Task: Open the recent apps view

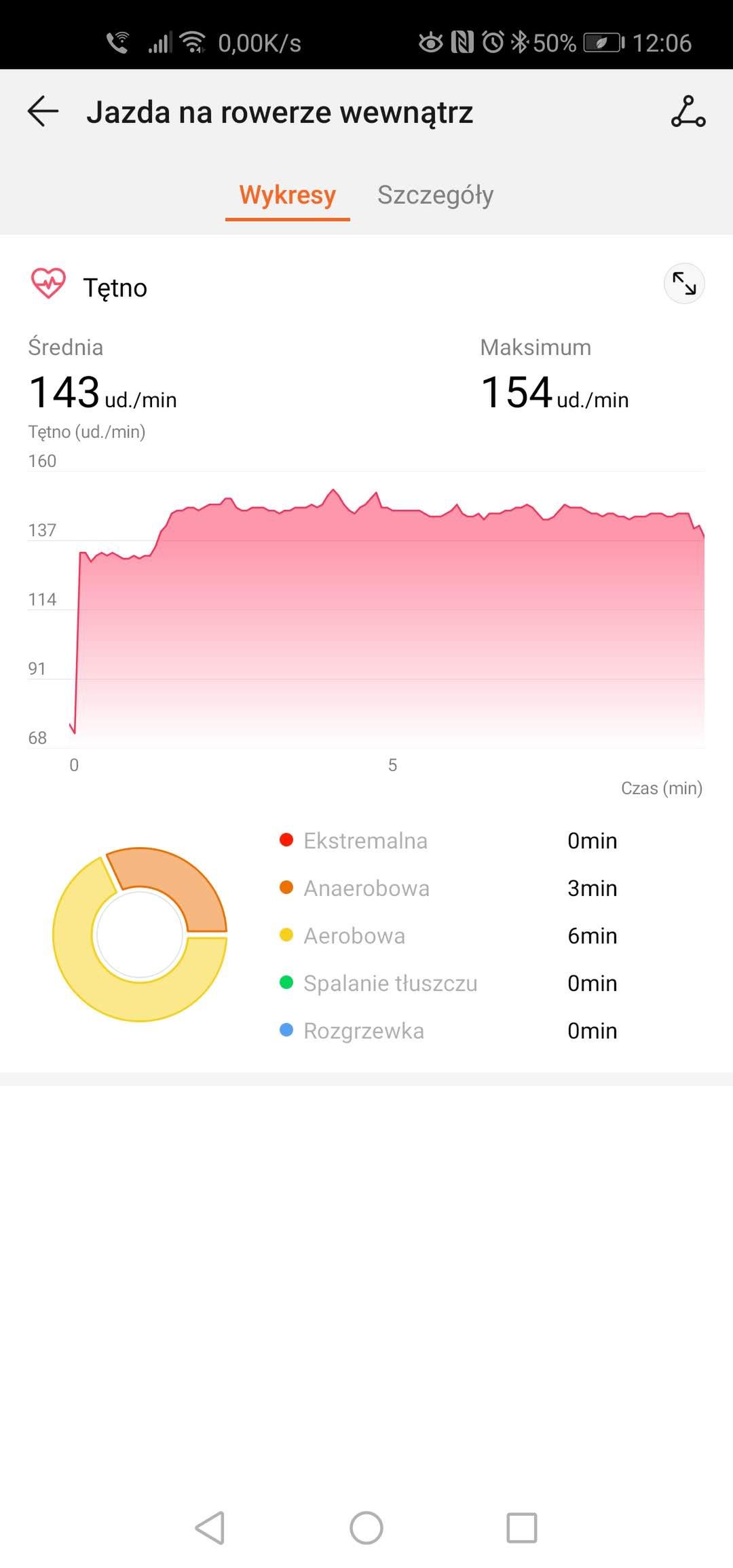Action: 522,1529
